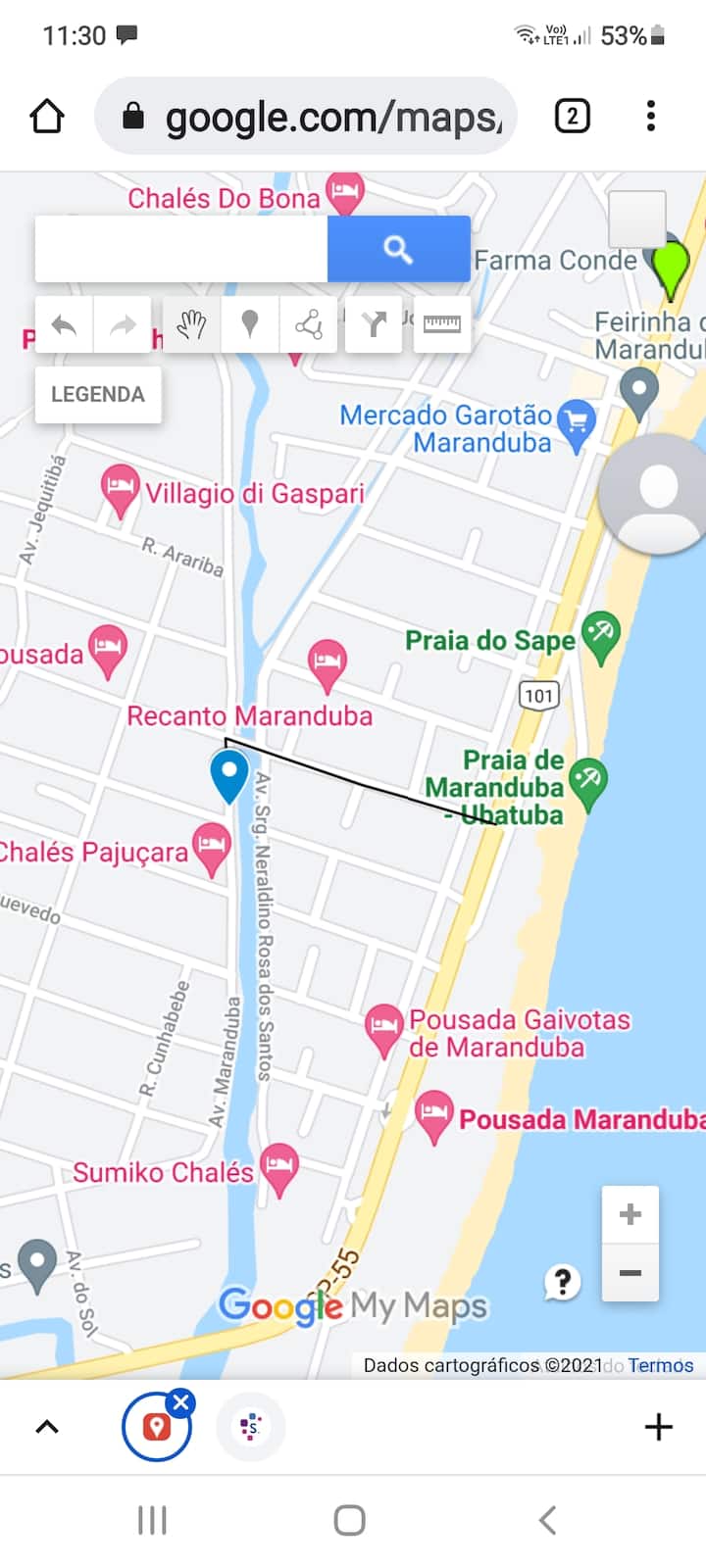Select the ruler measure tool

(441, 324)
